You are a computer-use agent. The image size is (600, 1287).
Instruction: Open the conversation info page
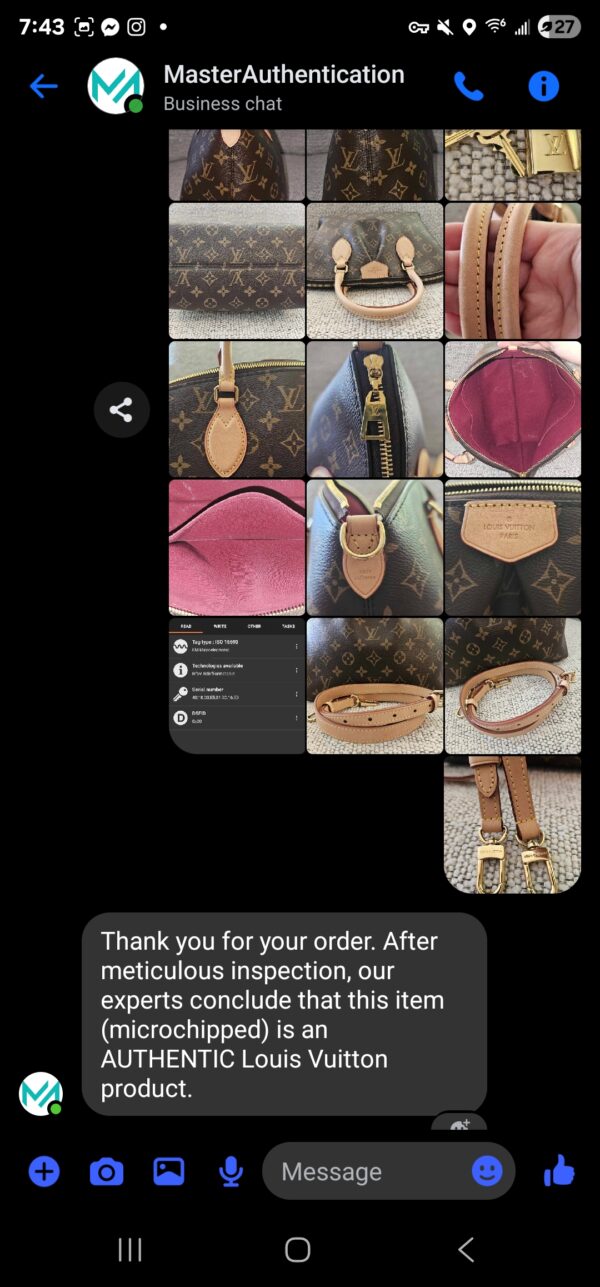coord(543,87)
